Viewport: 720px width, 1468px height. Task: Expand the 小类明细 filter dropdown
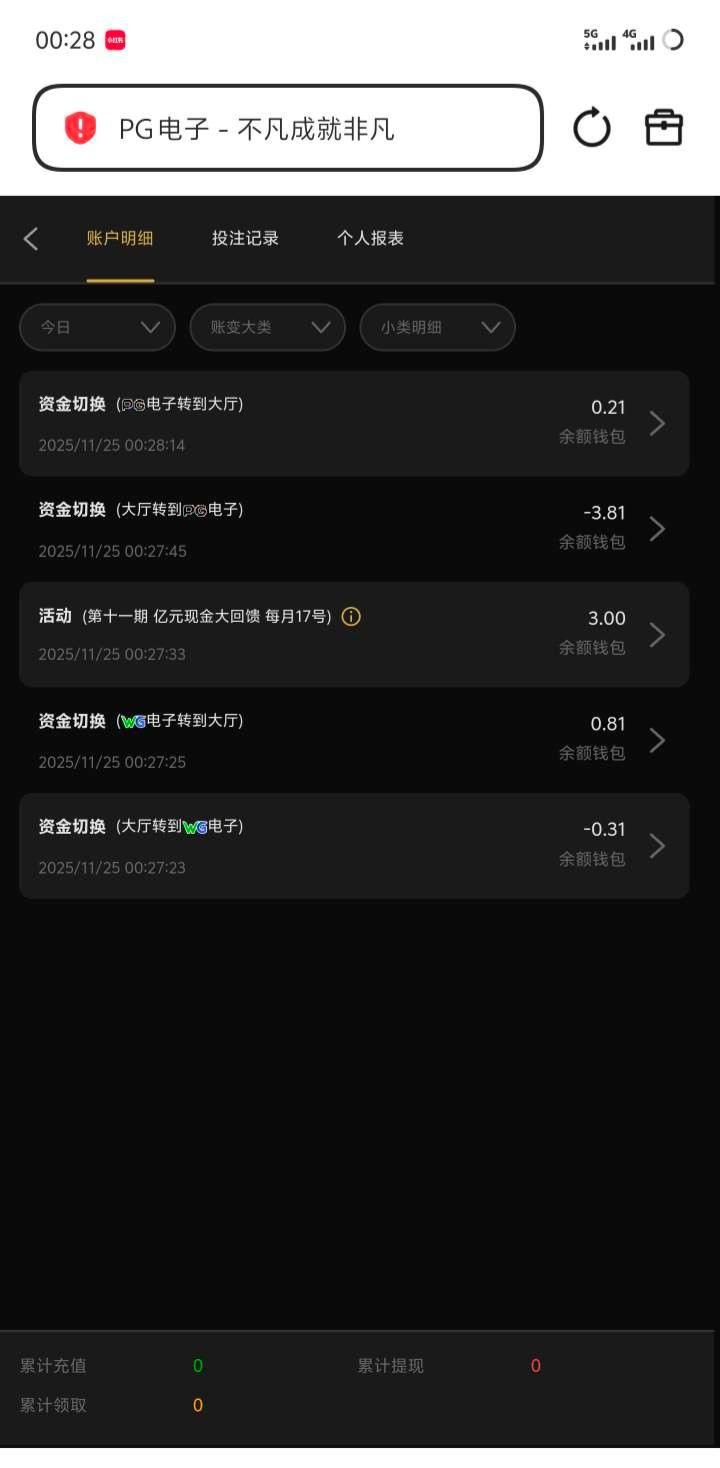coord(437,327)
